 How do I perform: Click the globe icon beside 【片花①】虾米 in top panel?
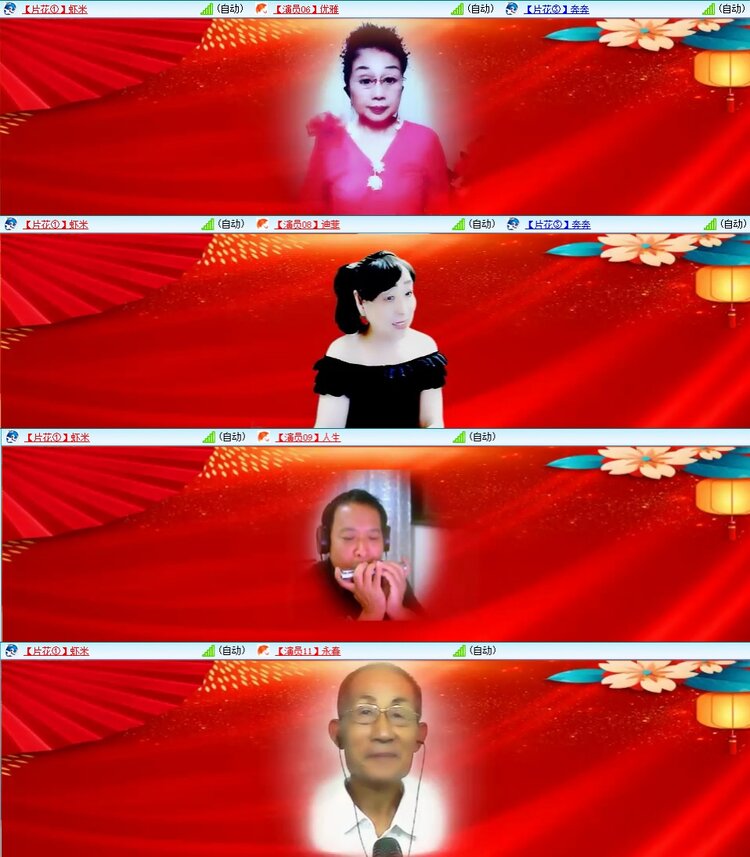pyautogui.click(x=12, y=8)
